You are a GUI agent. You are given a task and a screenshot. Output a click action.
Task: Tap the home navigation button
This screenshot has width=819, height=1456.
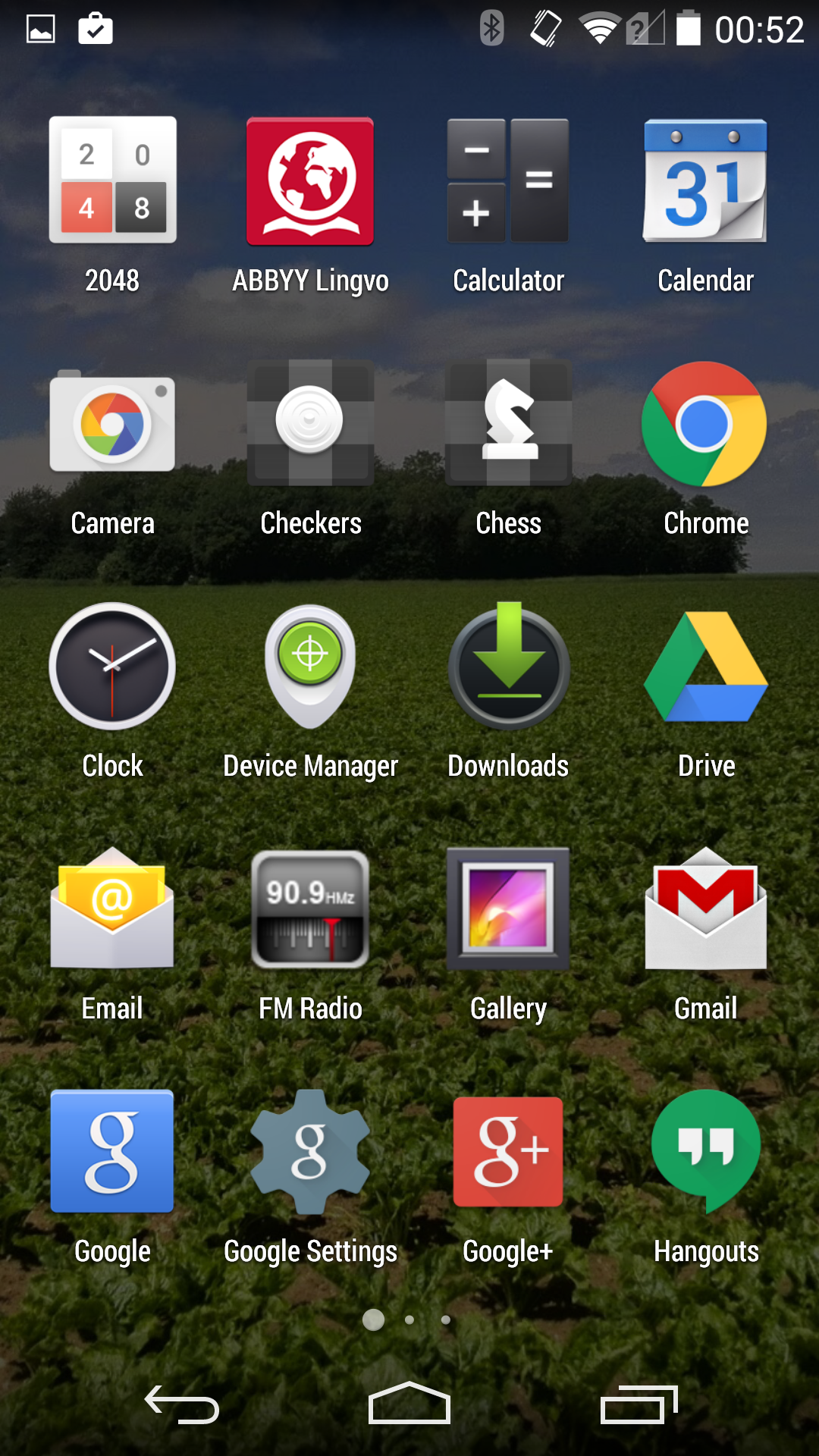(x=409, y=1403)
